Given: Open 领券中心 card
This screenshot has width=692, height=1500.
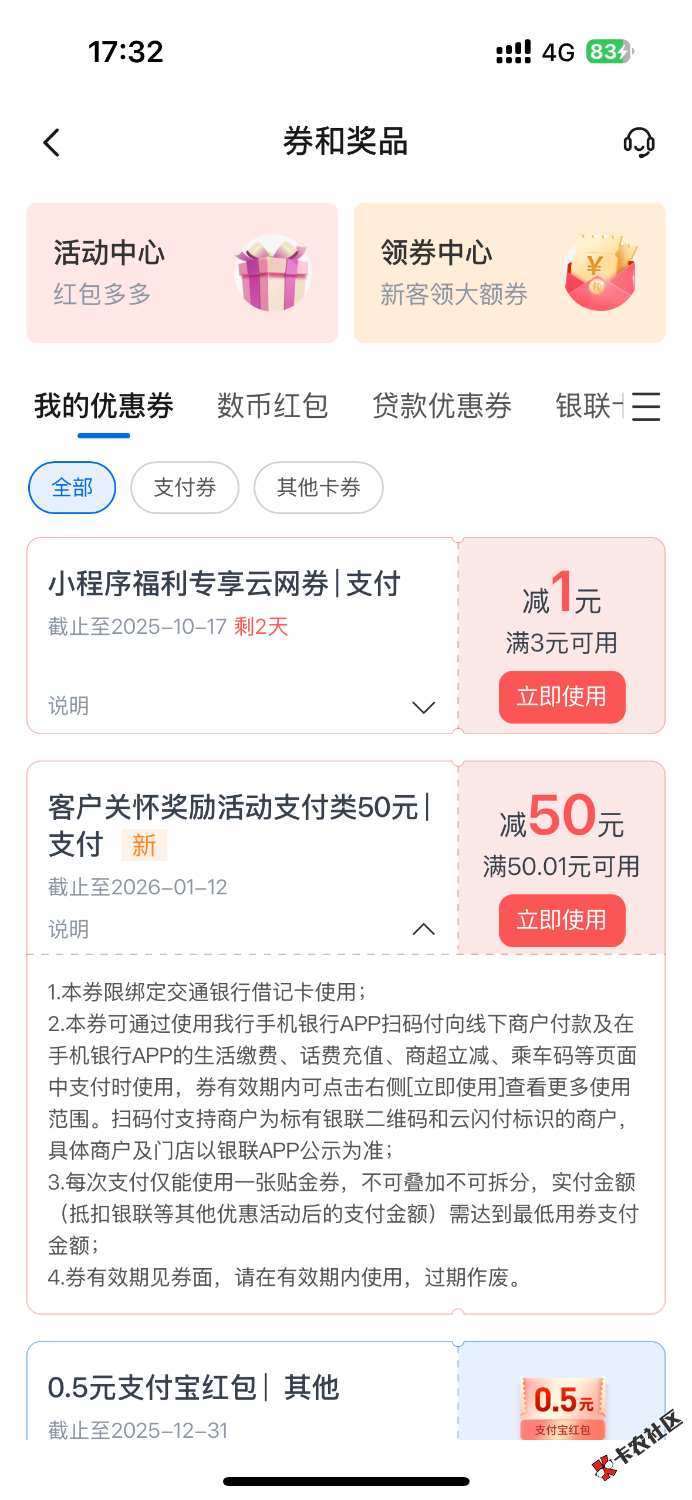Looking at the screenshot, I should [509, 273].
